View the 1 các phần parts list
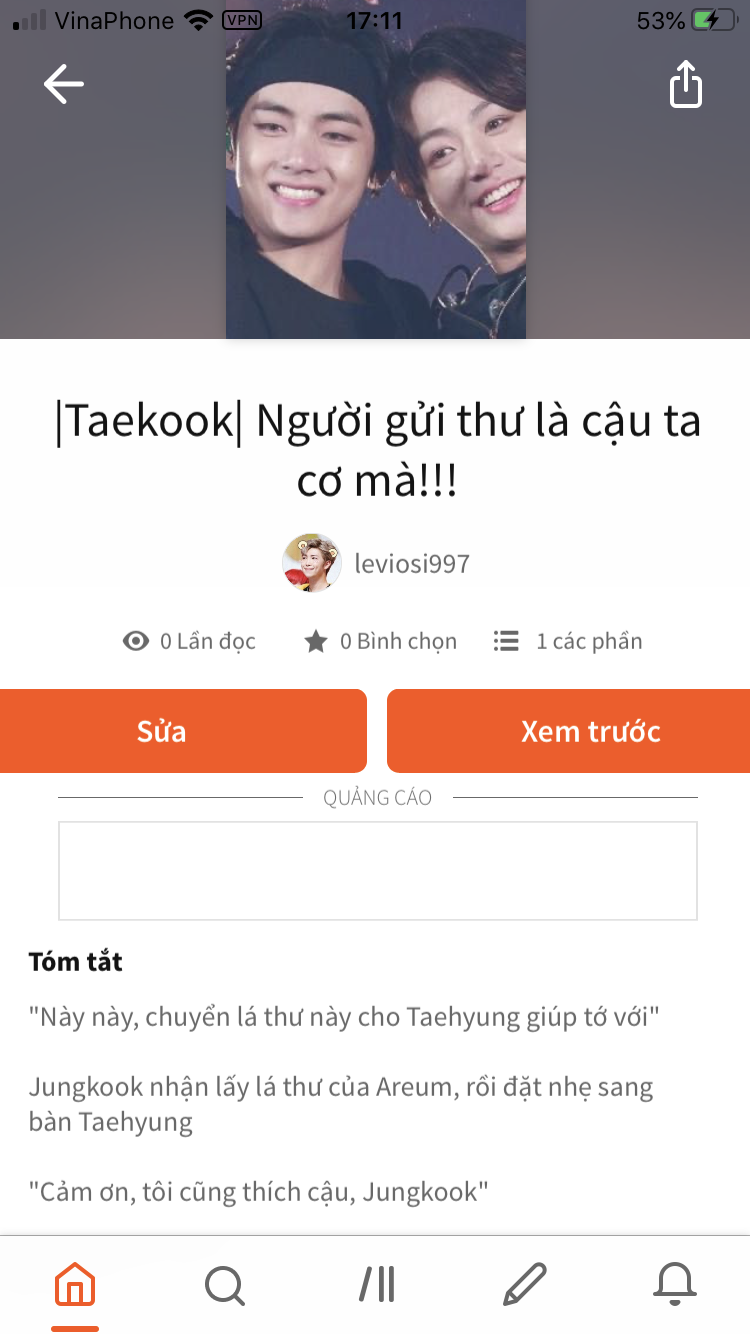This screenshot has height=1334, width=750. pyautogui.click(x=568, y=641)
